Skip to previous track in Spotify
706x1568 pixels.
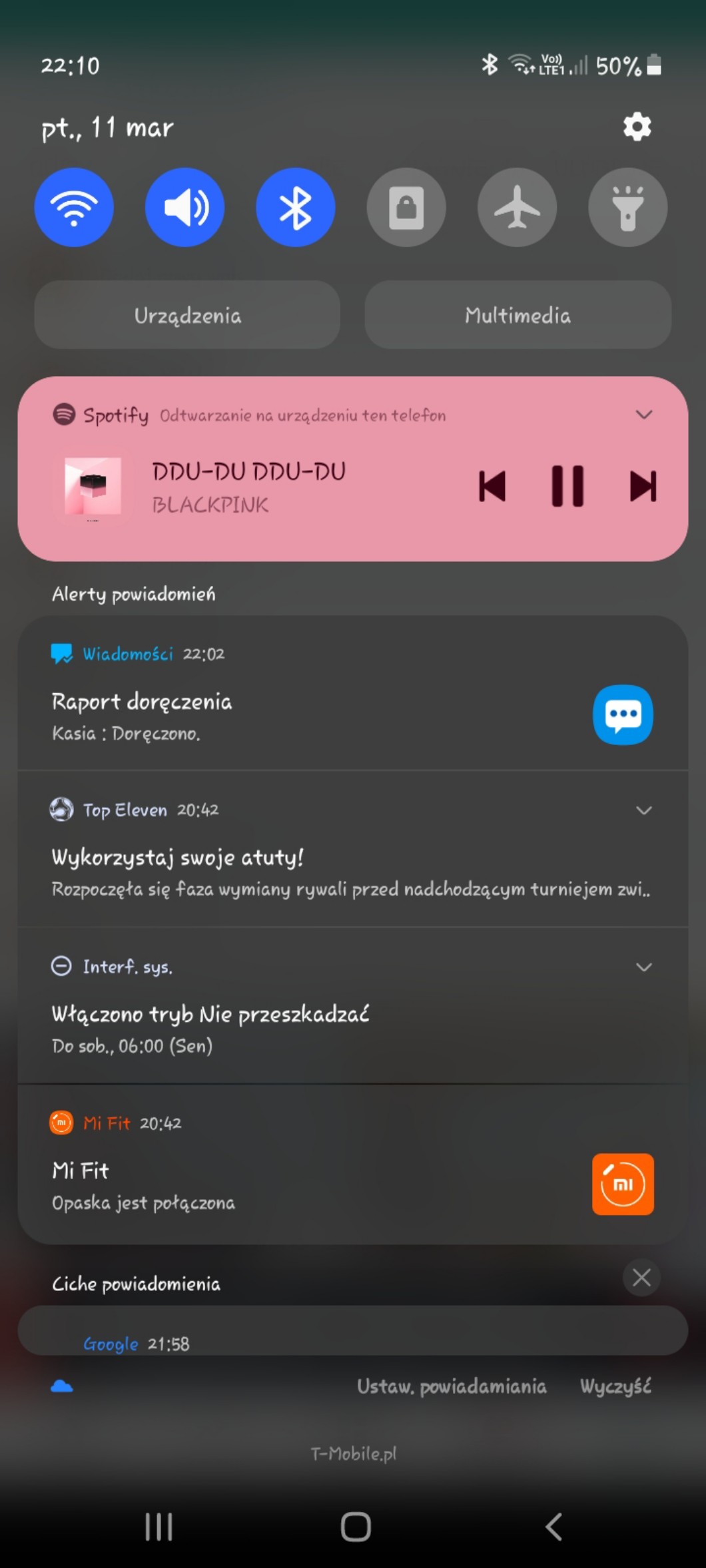tap(492, 486)
